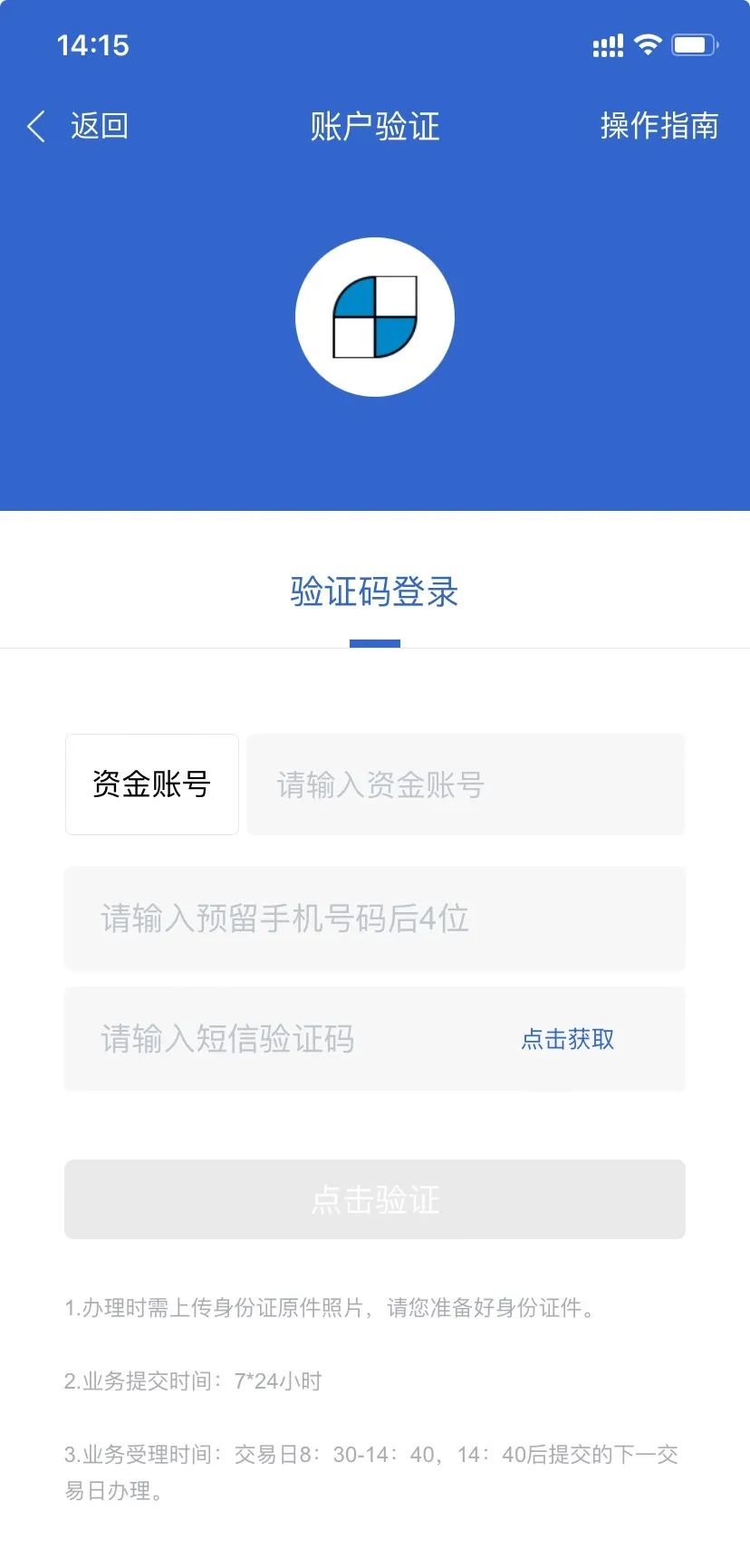
Task: Tap 点击获取 to request SMS code
Action: pyautogui.click(x=568, y=1039)
